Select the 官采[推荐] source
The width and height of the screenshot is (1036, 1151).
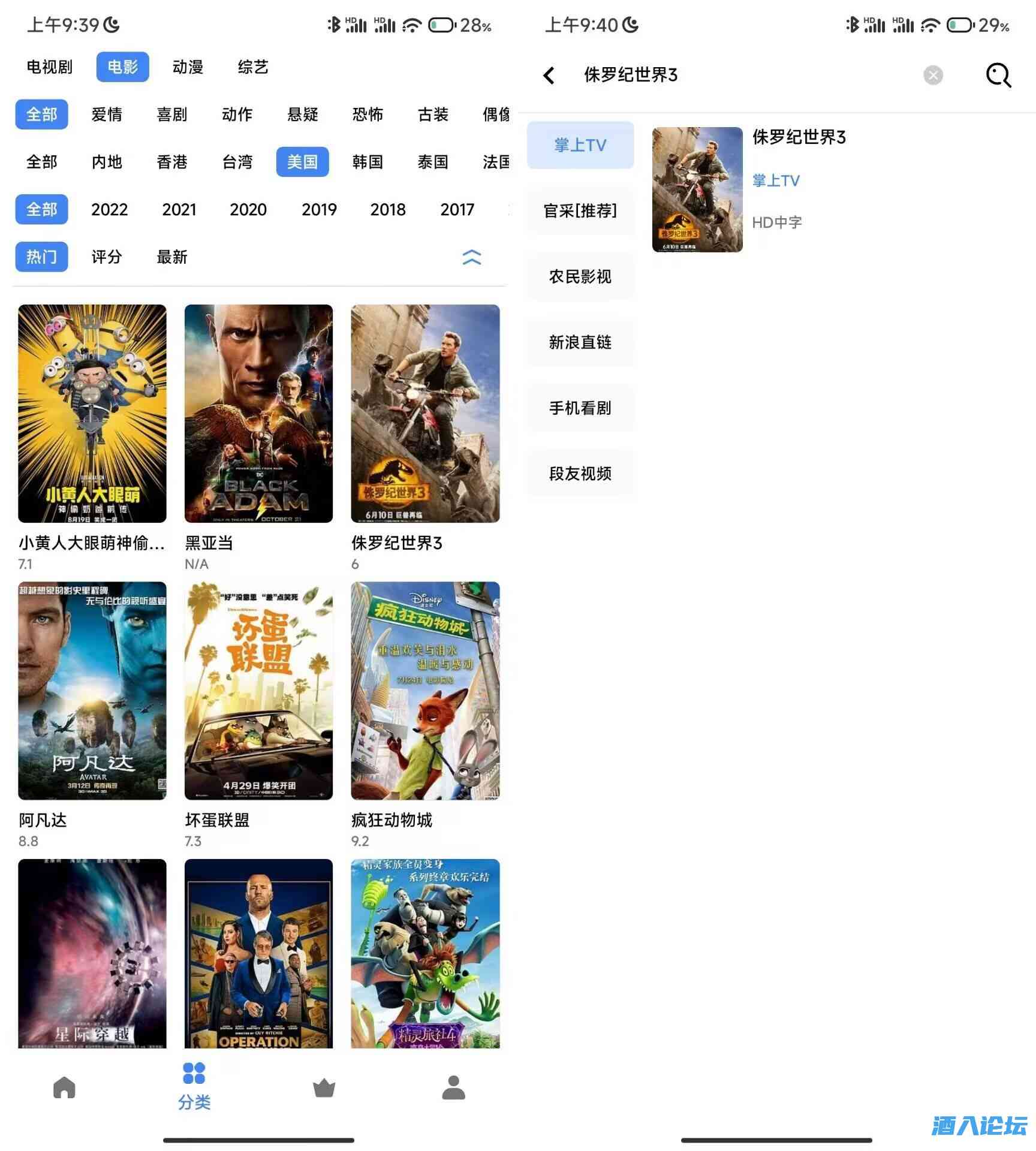(580, 211)
